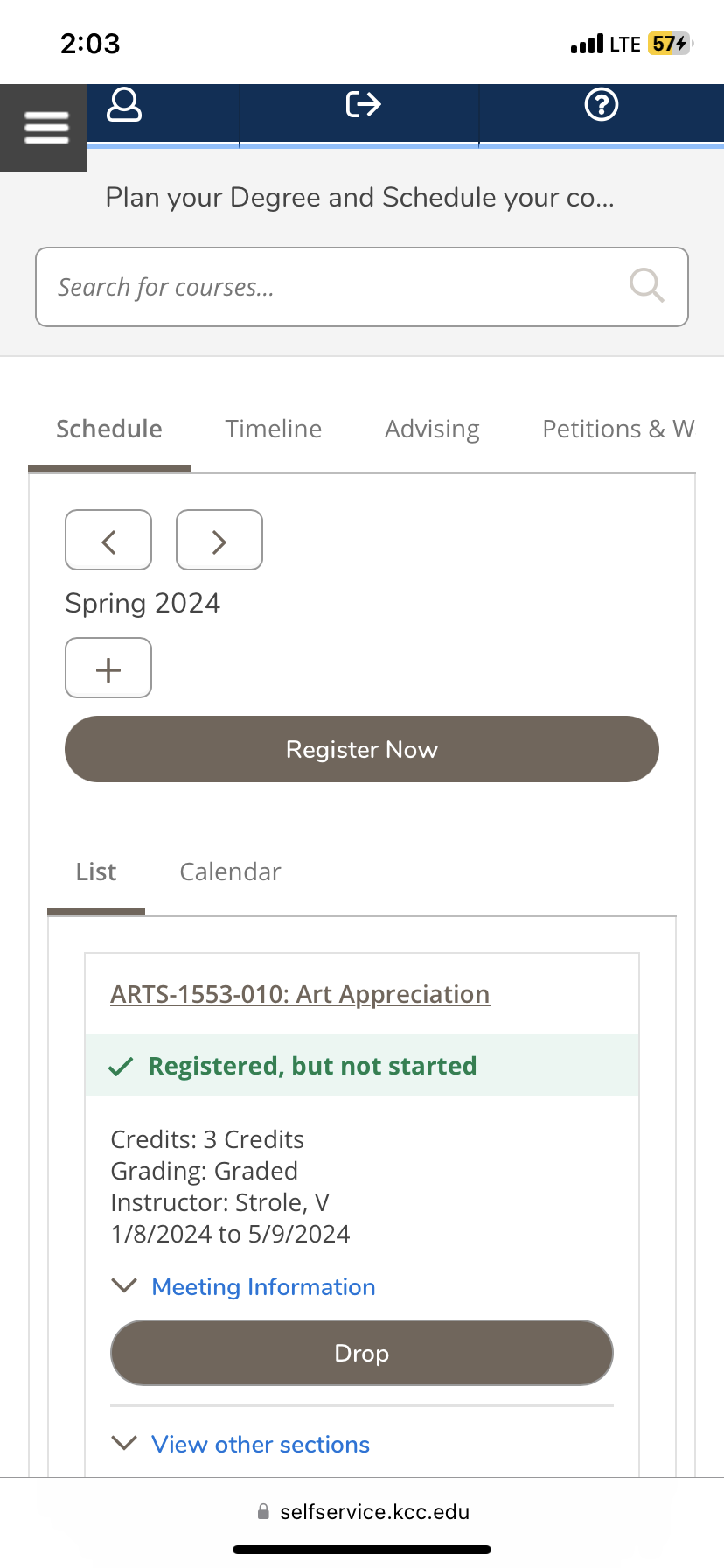Open the help question mark icon
The width and height of the screenshot is (724, 1568).
coord(602,105)
